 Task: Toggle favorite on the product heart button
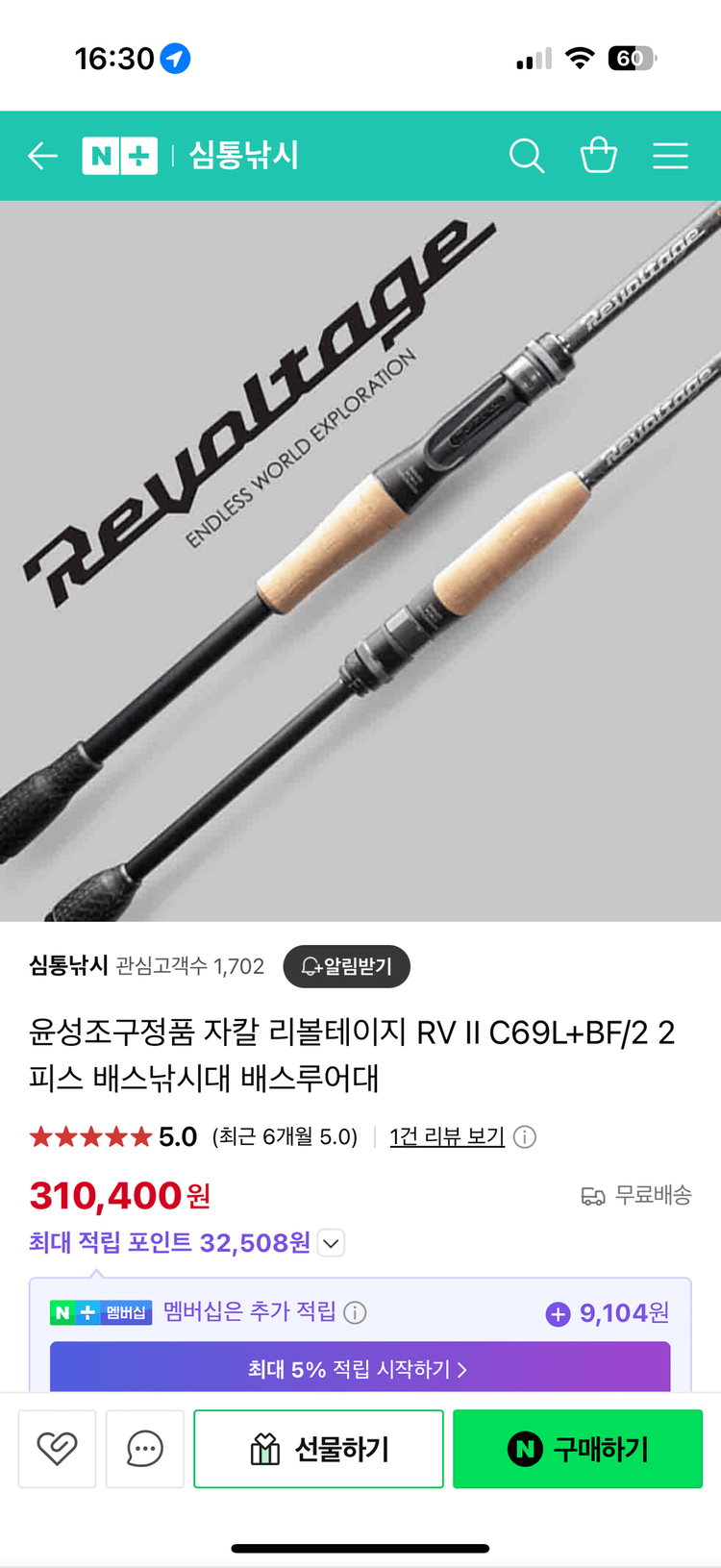point(57,1449)
